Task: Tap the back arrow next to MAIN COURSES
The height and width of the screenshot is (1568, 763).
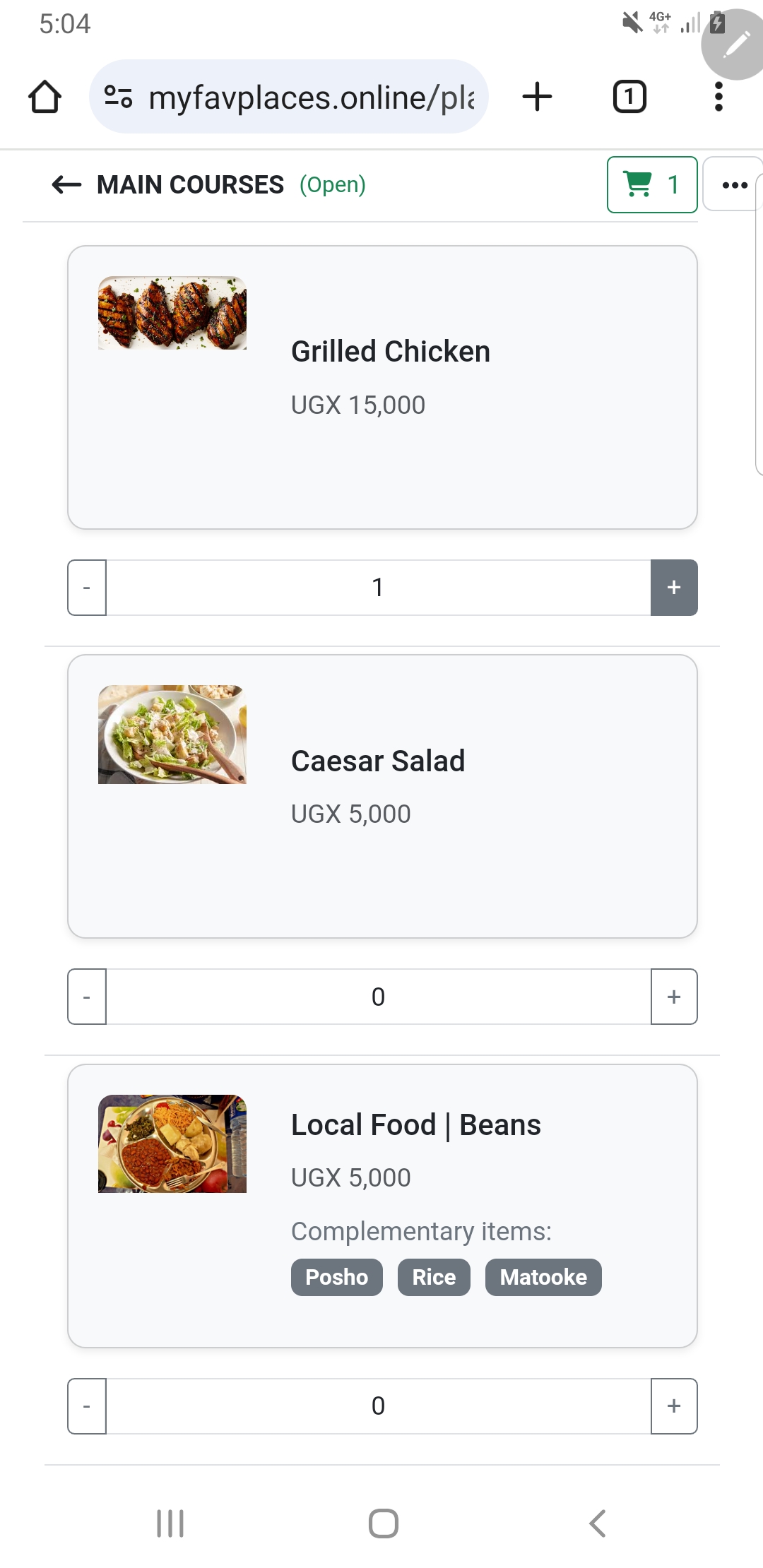Action: (x=64, y=184)
